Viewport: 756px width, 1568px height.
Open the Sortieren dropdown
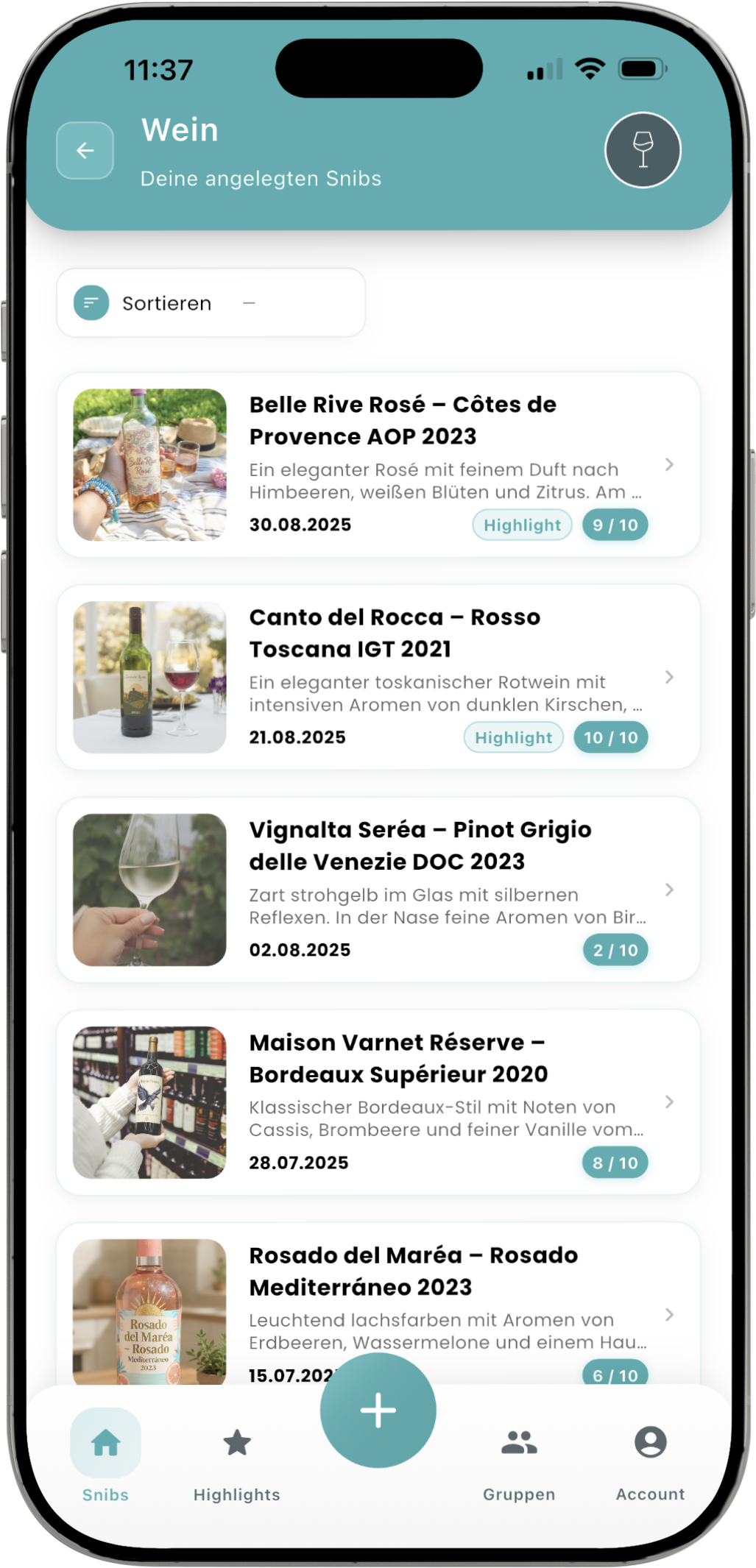click(x=167, y=302)
